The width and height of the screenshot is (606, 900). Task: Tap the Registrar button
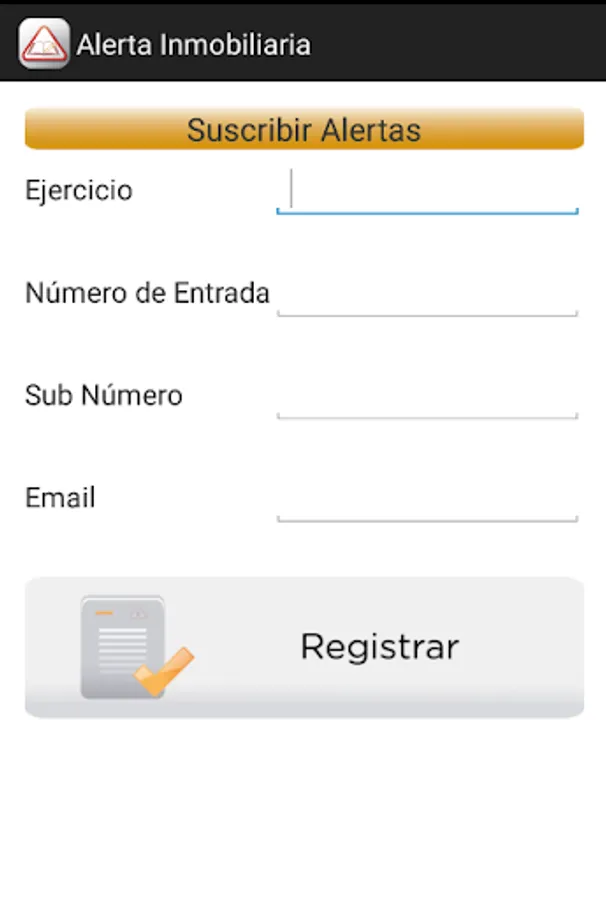pos(304,647)
